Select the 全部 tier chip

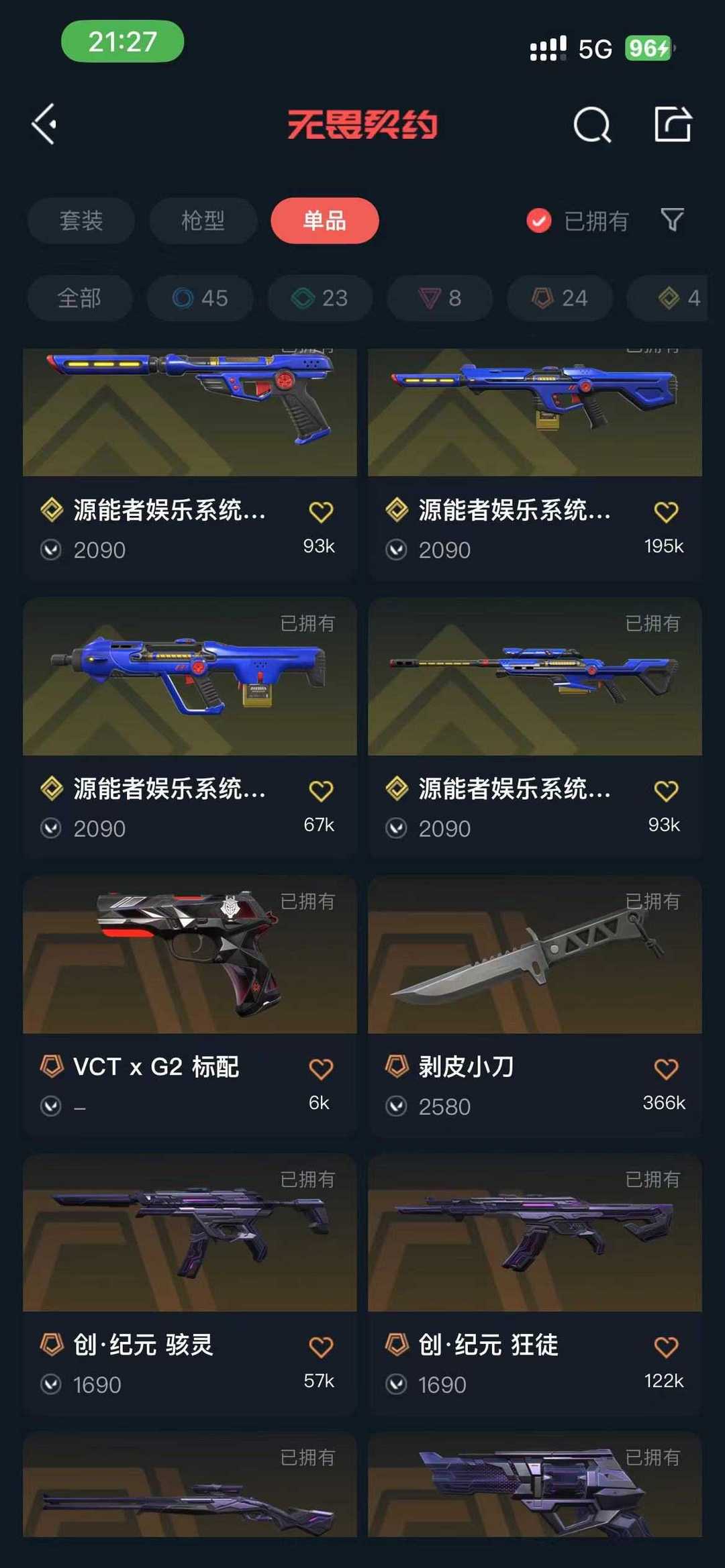(x=79, y=298)
